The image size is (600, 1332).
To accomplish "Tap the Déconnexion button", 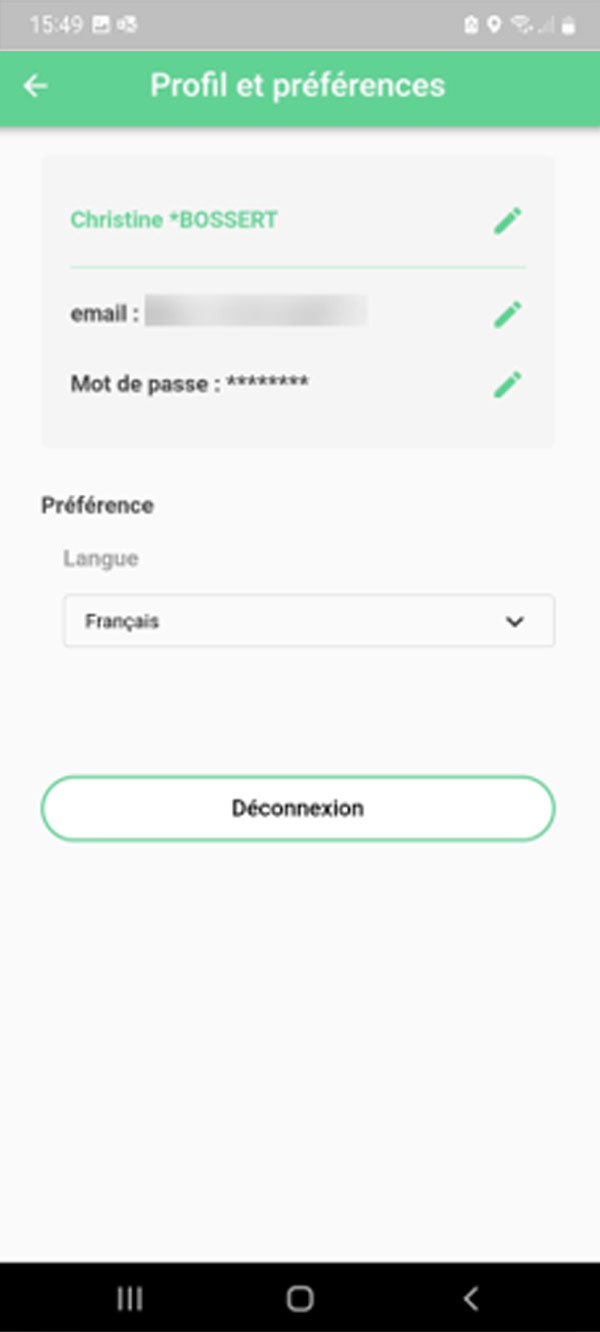I will coord(297,808).
